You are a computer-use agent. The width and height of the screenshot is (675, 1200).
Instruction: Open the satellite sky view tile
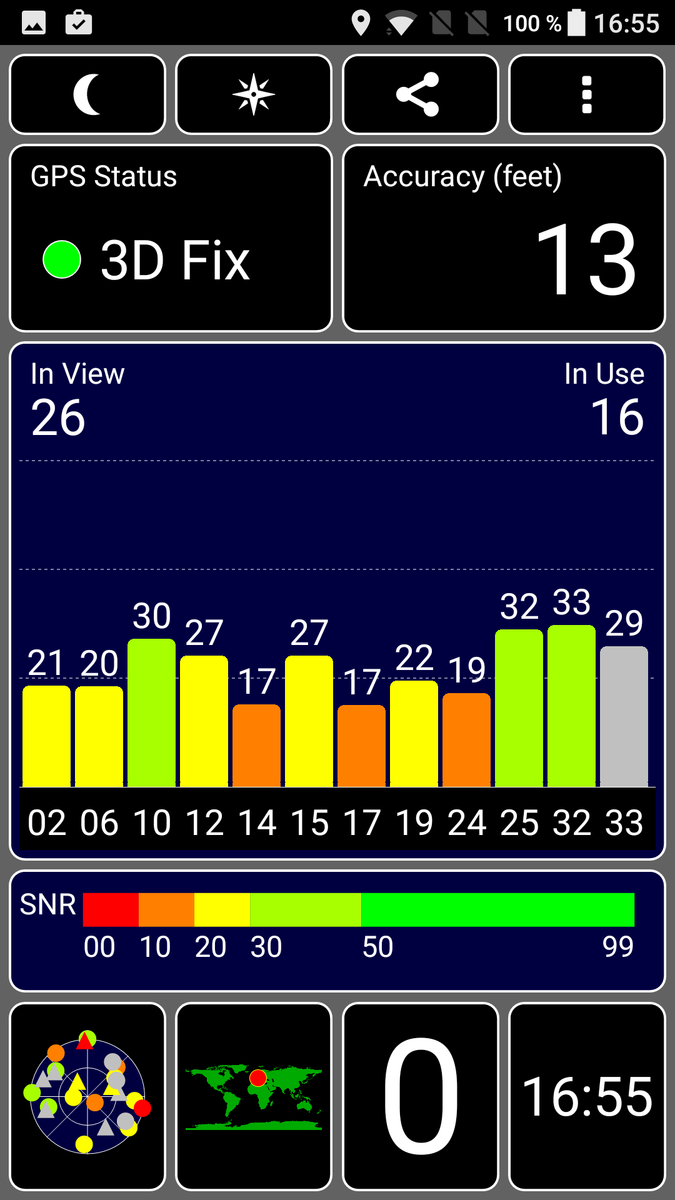point(87,1095)
